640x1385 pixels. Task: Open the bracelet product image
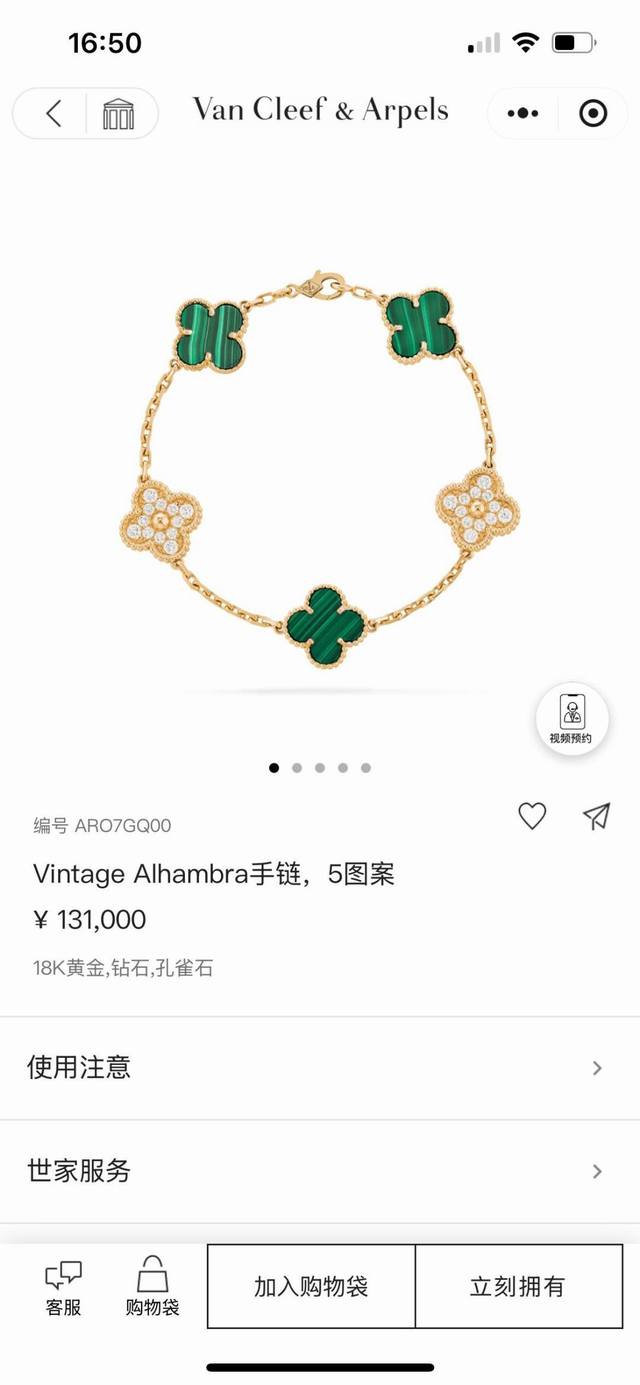tap(320, 470)
